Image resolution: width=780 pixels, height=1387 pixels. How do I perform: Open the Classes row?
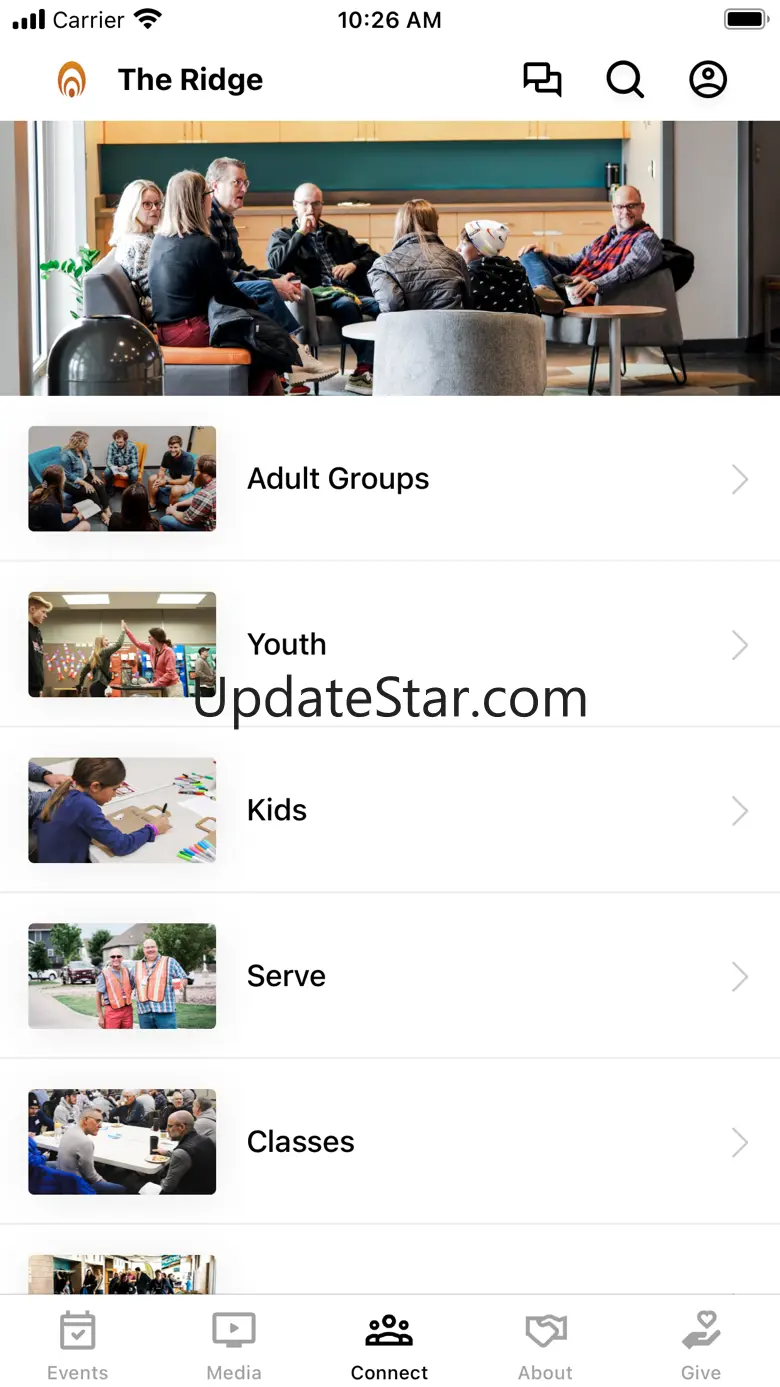click(x=390, y=1142)
